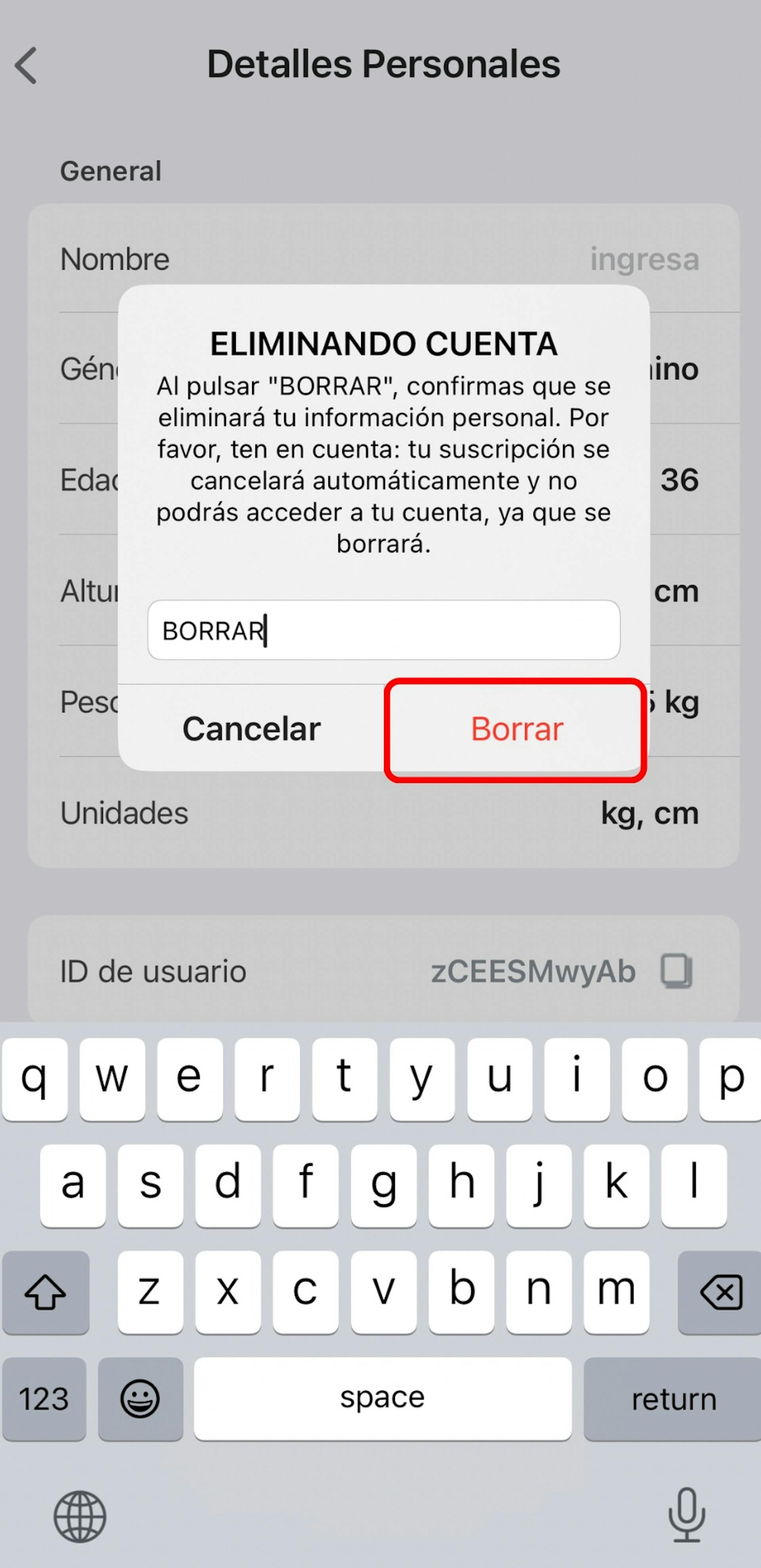Viewport: 761px width, 1568px height.
Task: Tap the shift key on the keyboard
Action: (46, 1292)
